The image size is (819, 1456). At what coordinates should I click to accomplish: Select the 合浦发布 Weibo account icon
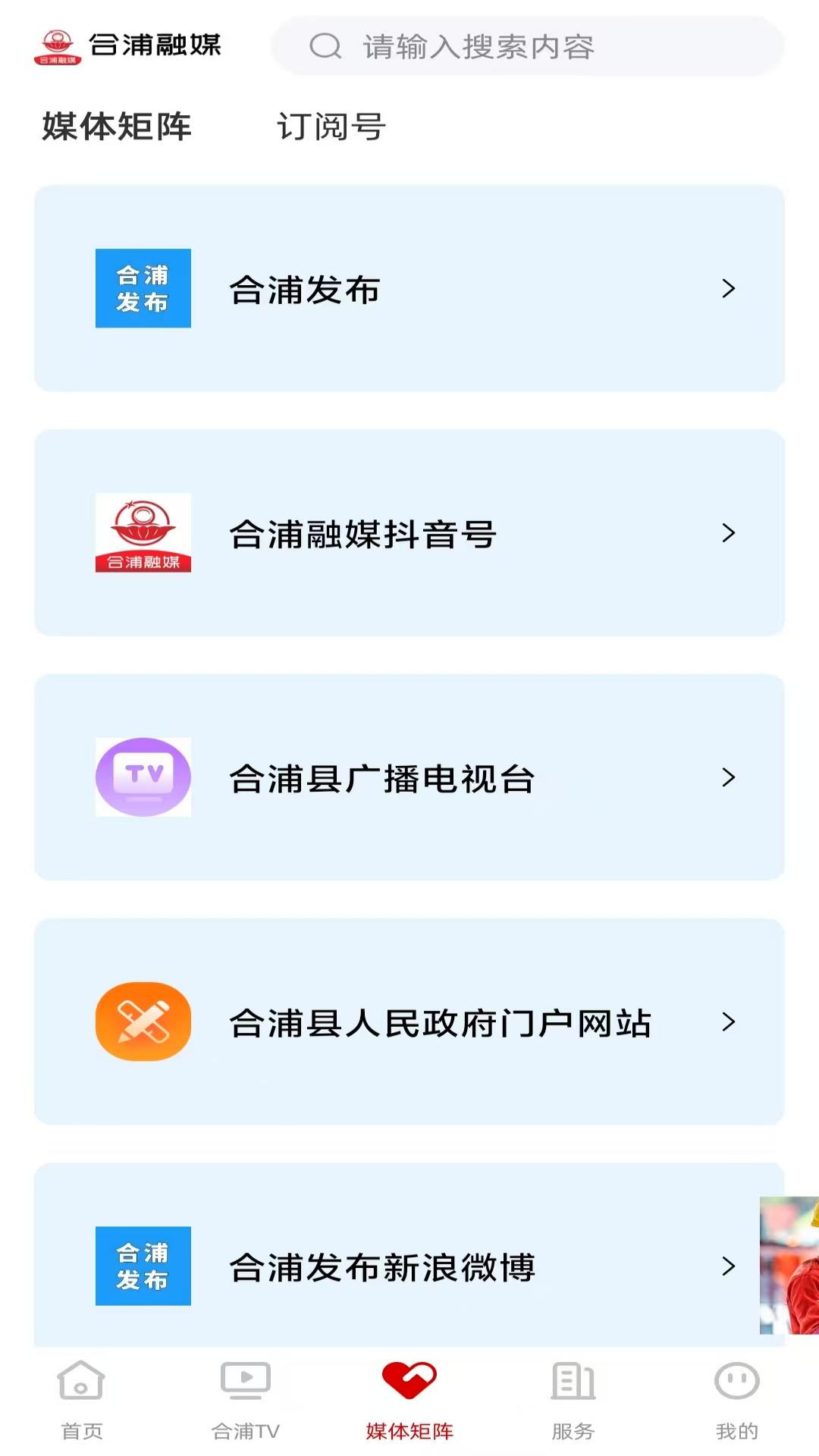click(x=143, y=1266)
